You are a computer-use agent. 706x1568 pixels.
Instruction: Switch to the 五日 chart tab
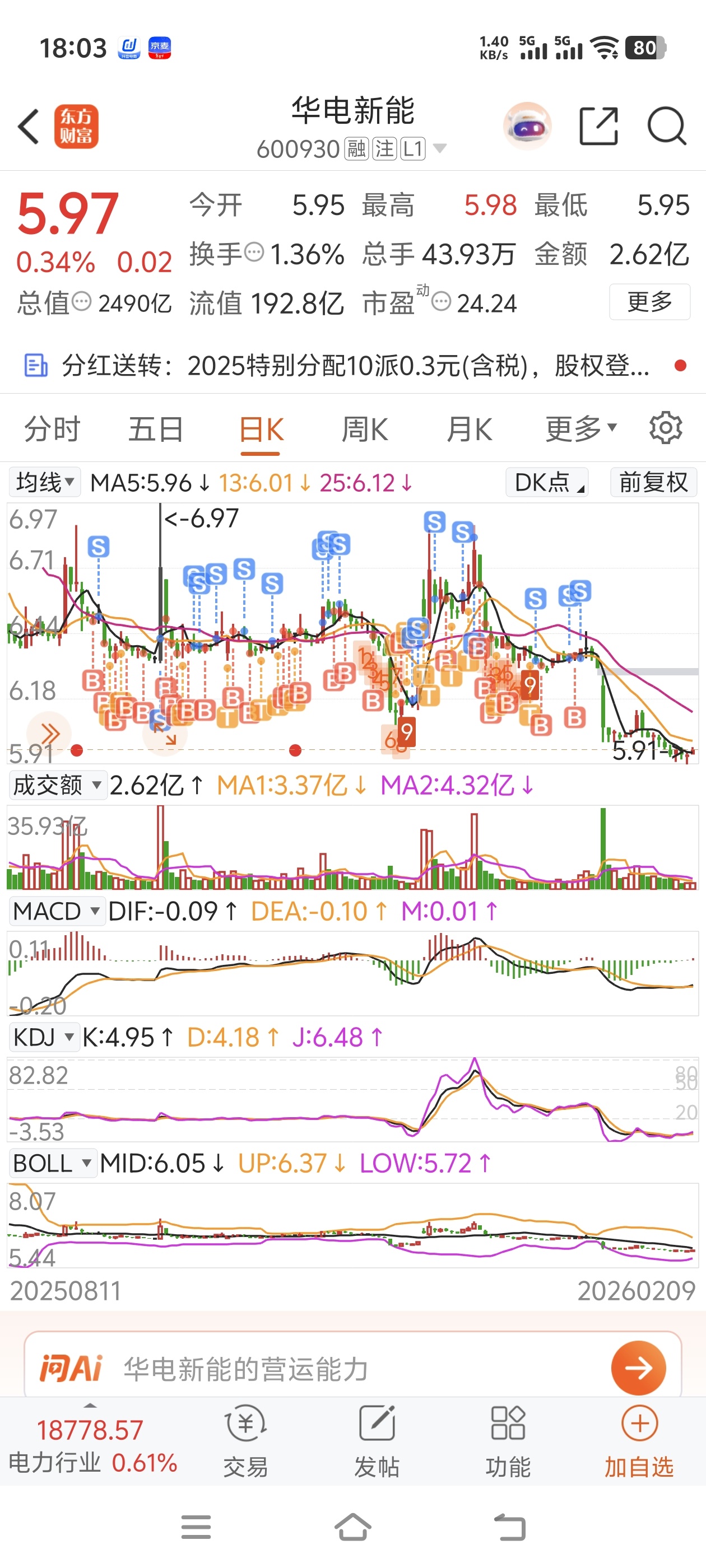[x=155, y=429]
